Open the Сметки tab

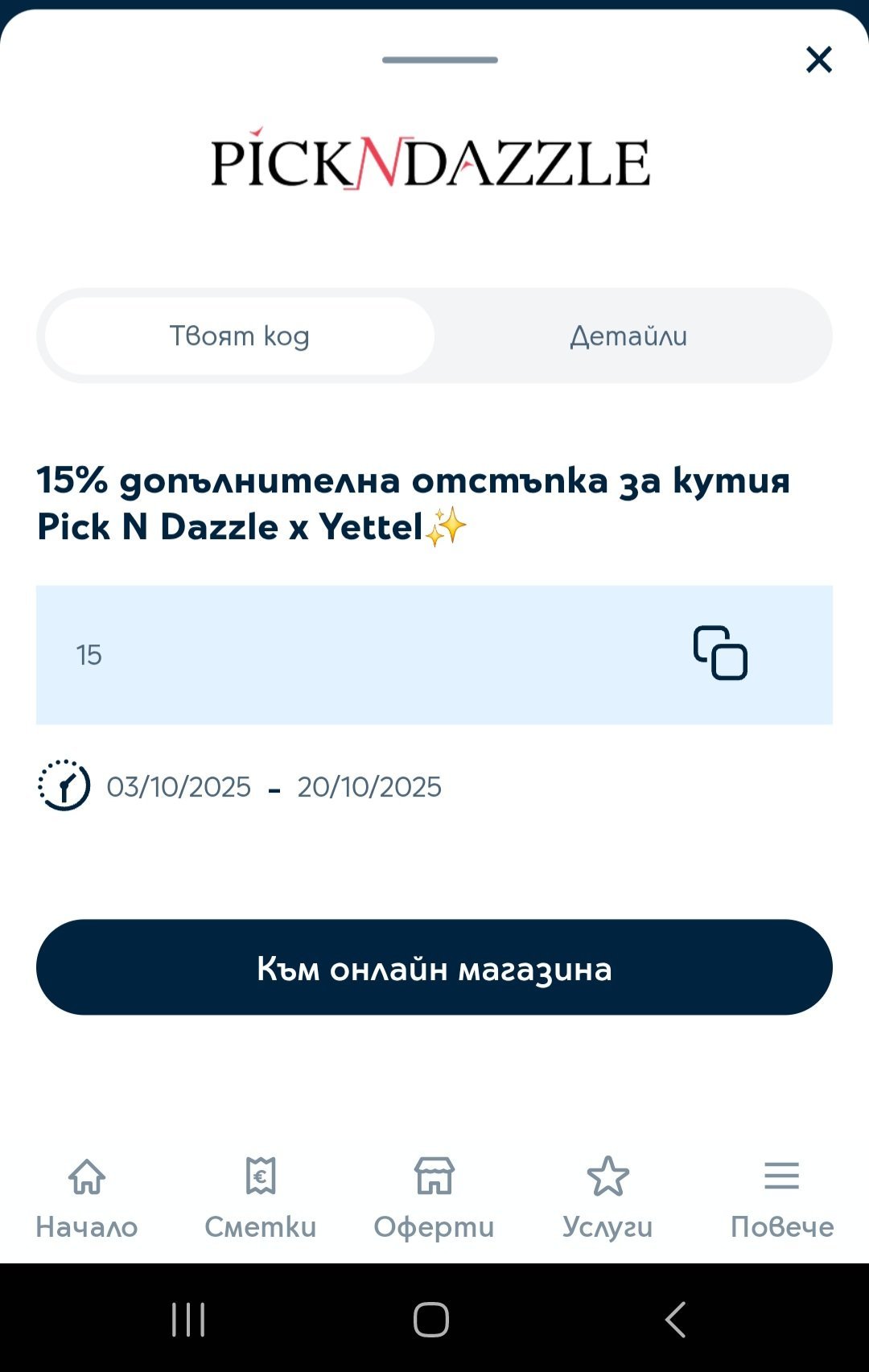click(261, 1198)
